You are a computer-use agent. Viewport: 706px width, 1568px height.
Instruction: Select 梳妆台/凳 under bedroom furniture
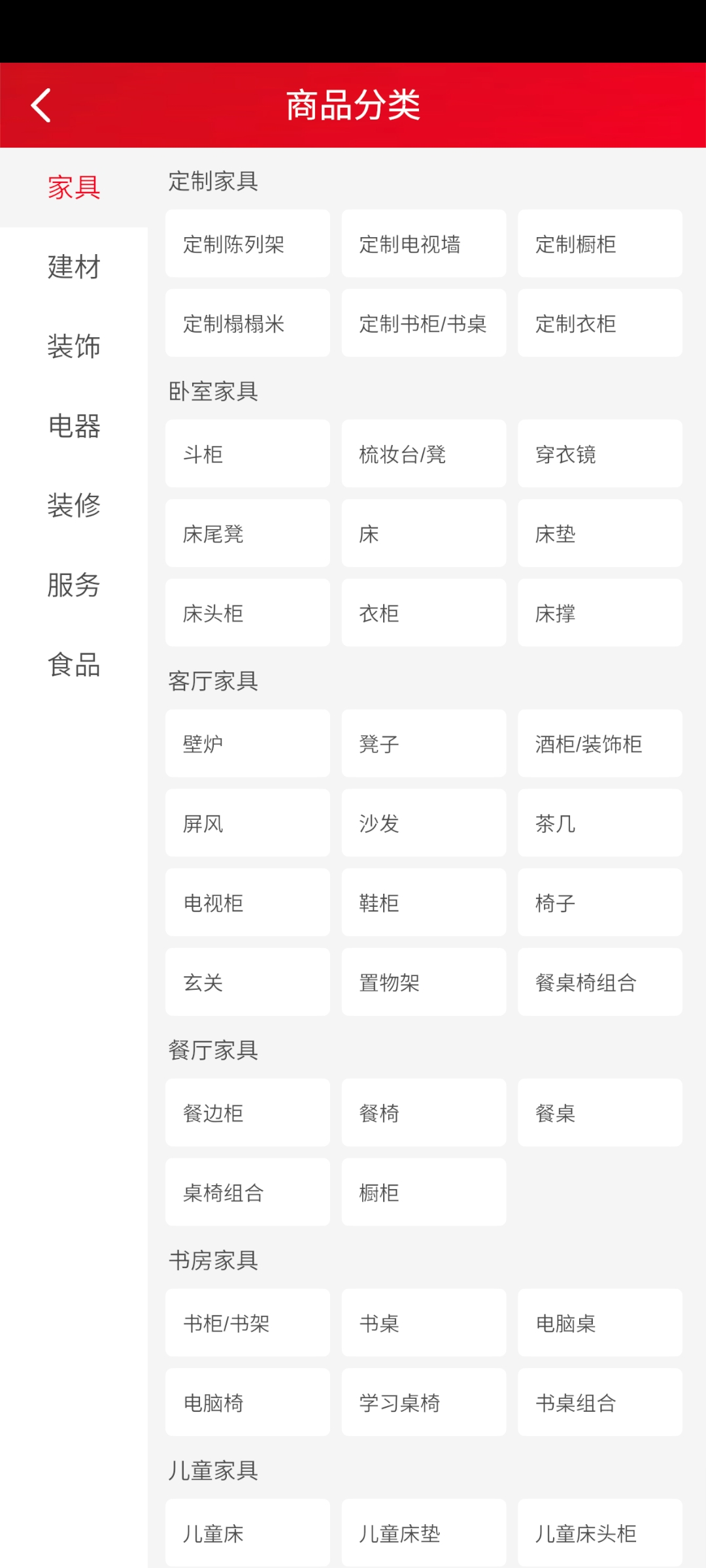click(424, 454)
